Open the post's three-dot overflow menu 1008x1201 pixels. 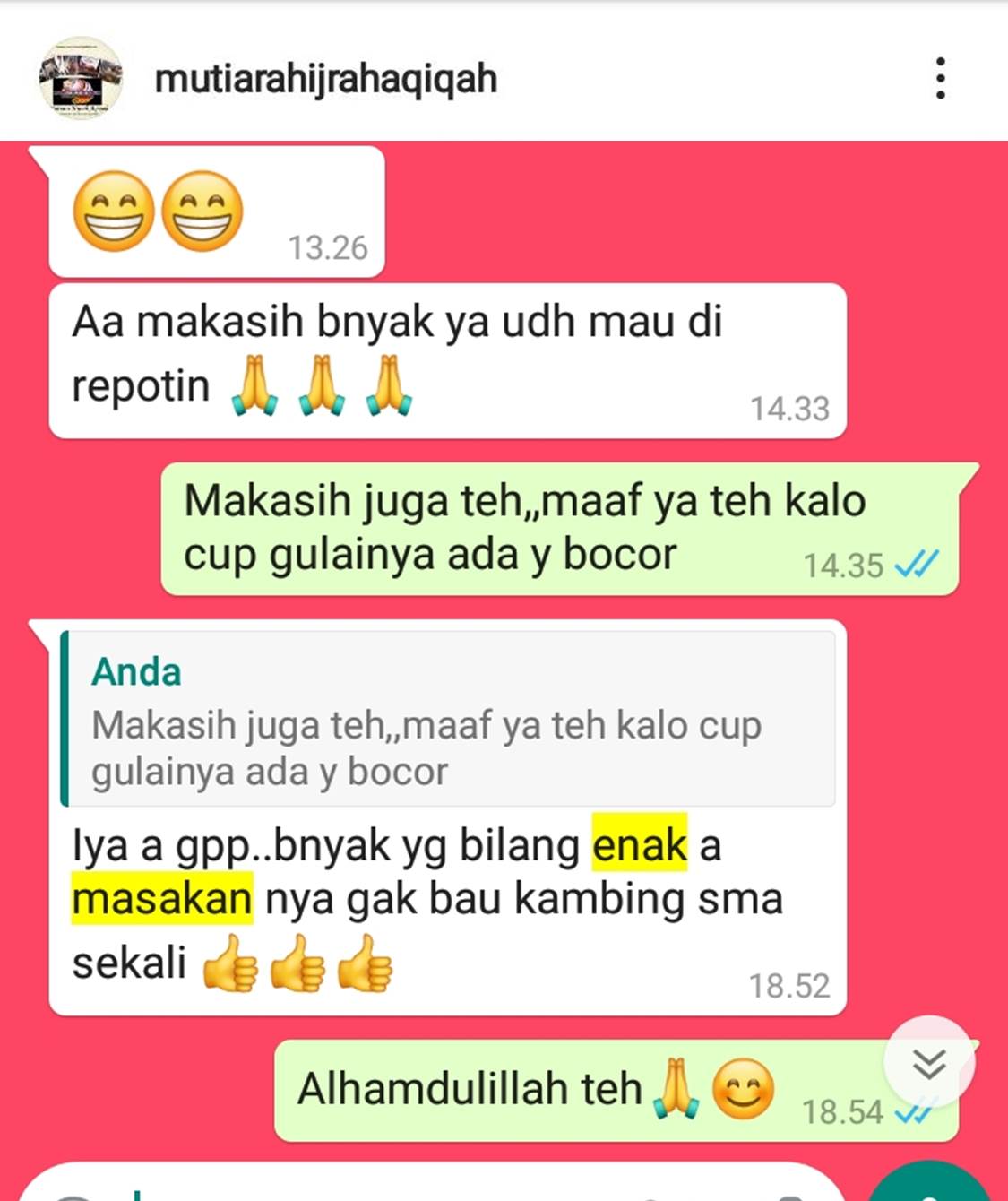click(939, 79)
